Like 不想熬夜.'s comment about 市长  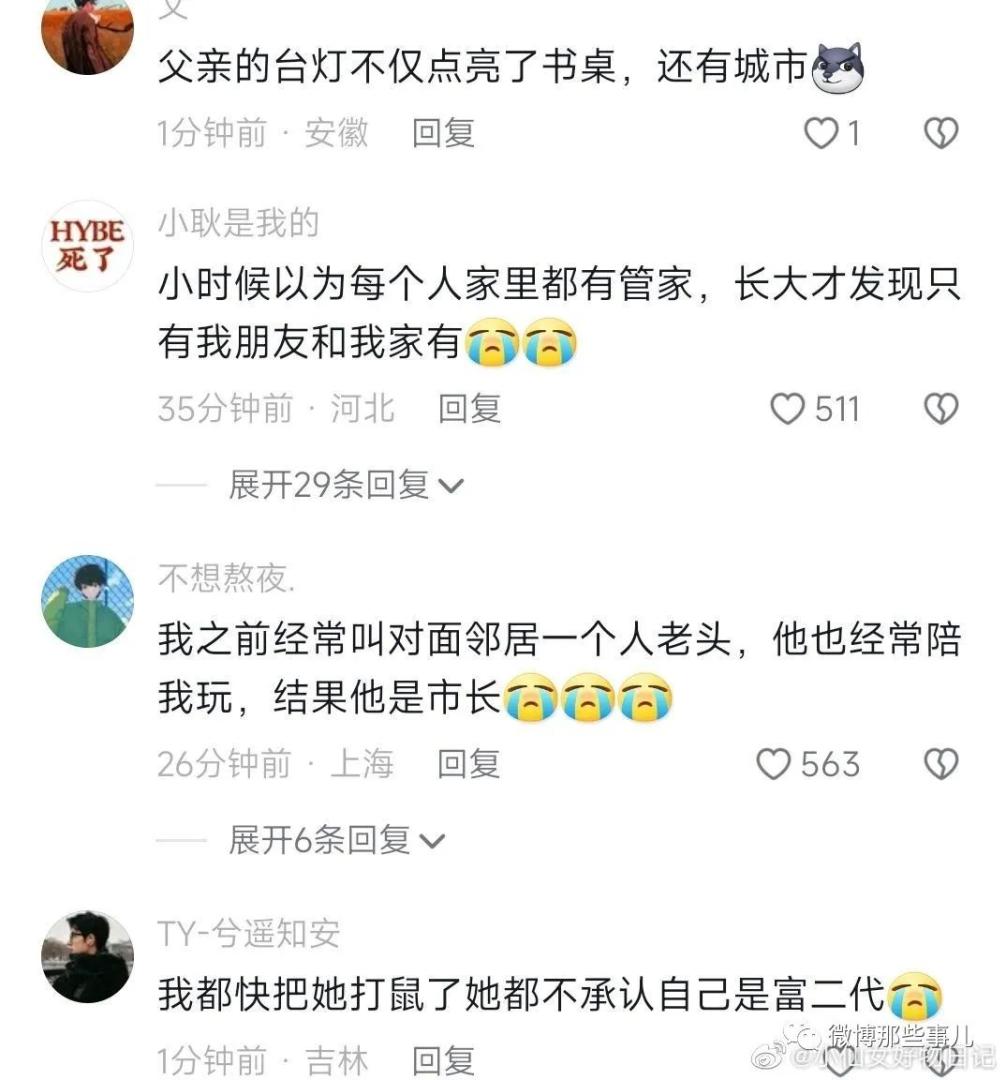click(x=774, y=764)
